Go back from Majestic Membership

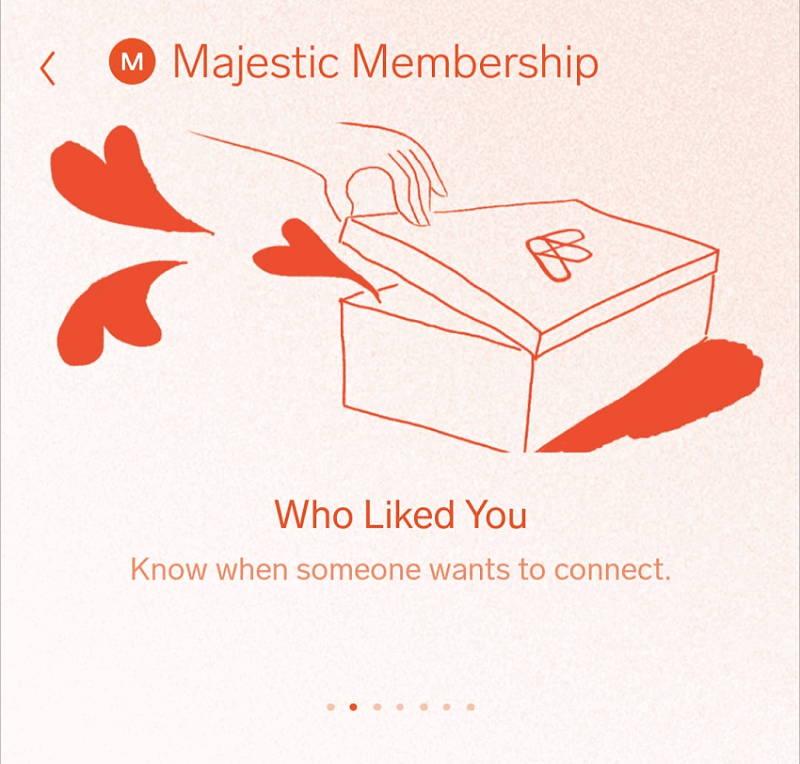pyautogui.click(x=47, y=67)
